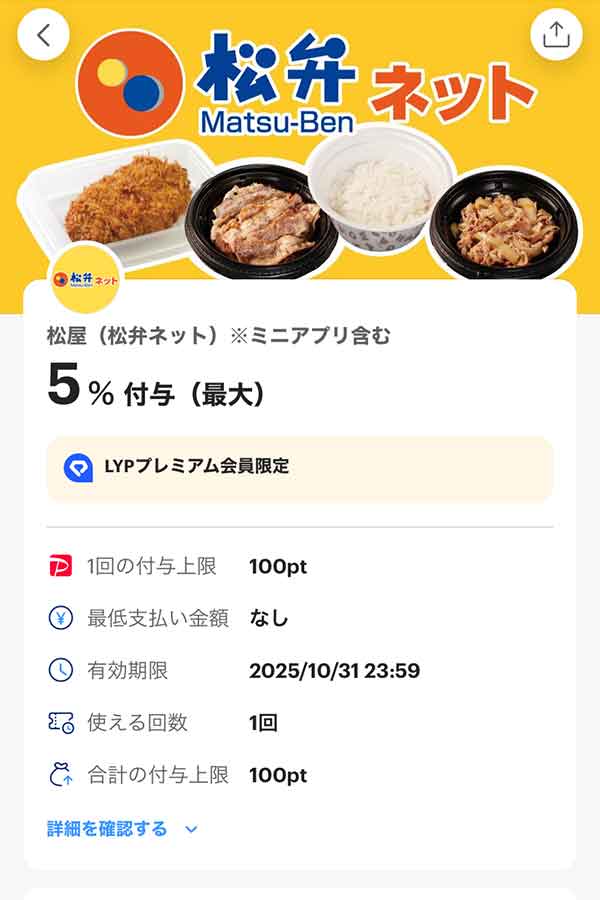Image resolution: width=600 pixels, height=900 pixels.
Task: Go back using the top arrow
Action: (43, 35)
